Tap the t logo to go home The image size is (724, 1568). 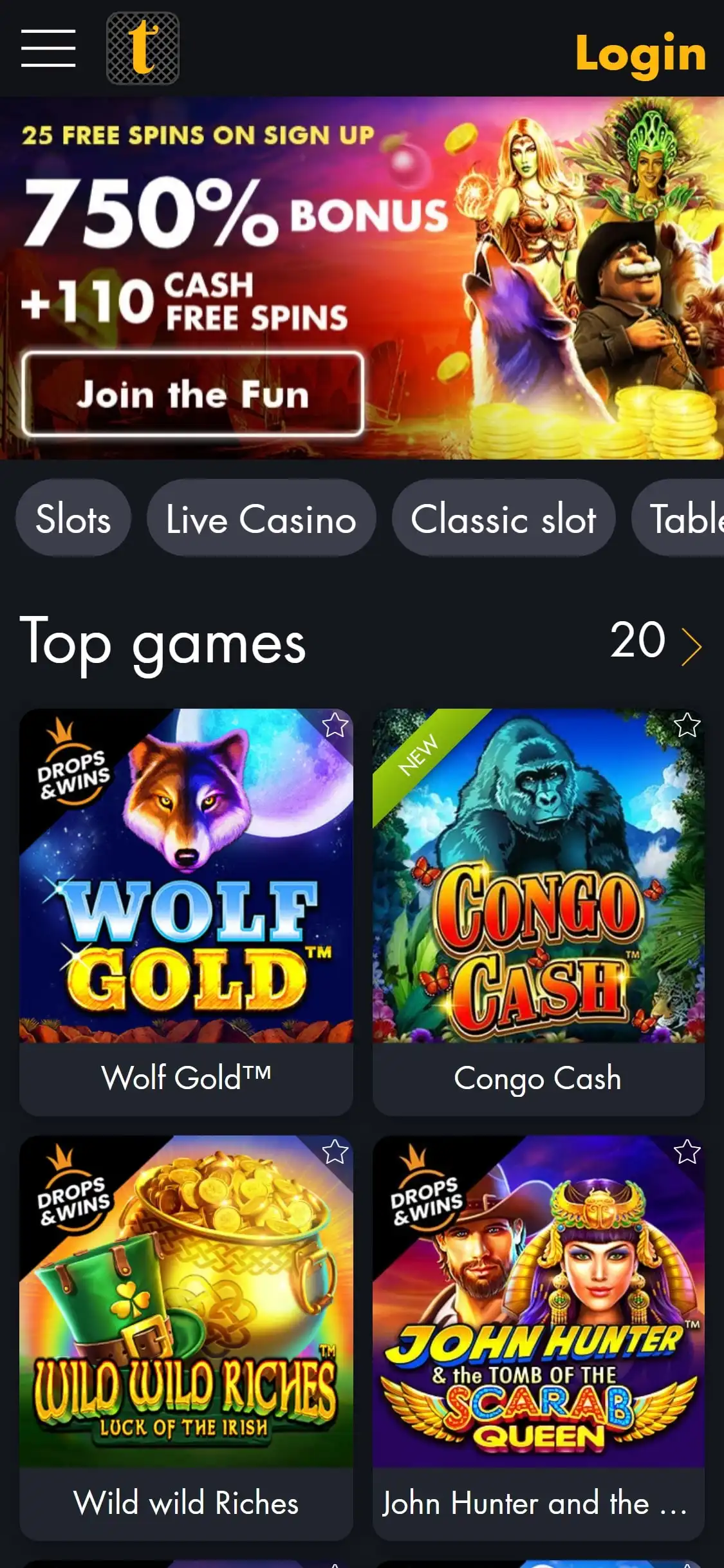point(142,48)
